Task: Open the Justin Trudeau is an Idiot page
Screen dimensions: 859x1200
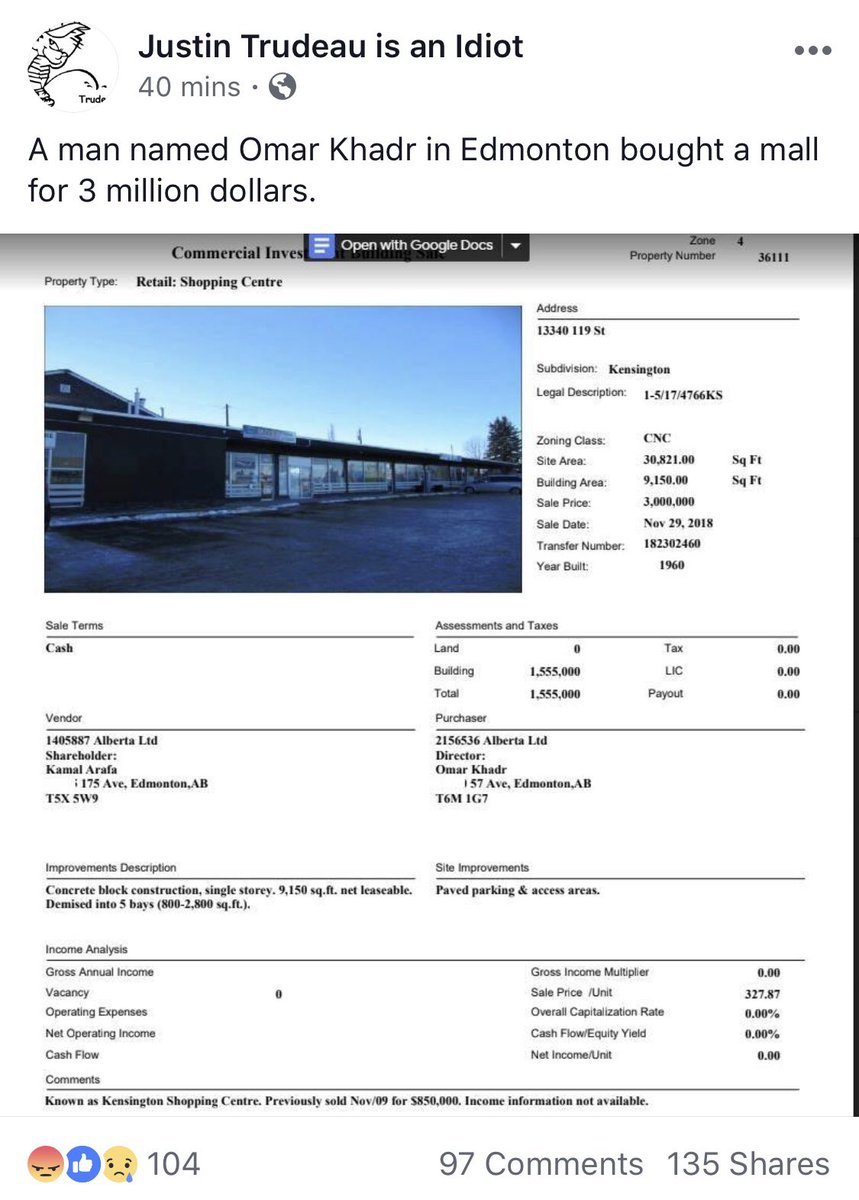Action: coord(330,45)
